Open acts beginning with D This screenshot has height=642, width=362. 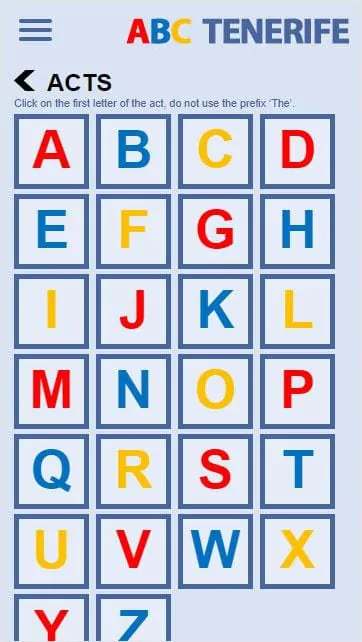298,151
